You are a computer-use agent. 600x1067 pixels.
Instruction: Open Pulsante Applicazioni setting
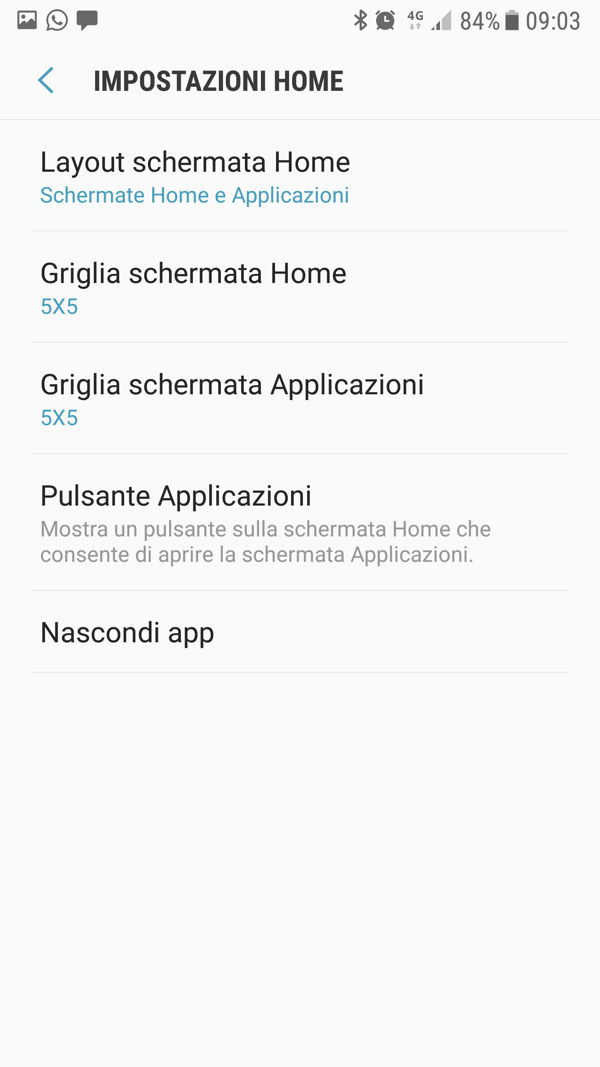300,523
